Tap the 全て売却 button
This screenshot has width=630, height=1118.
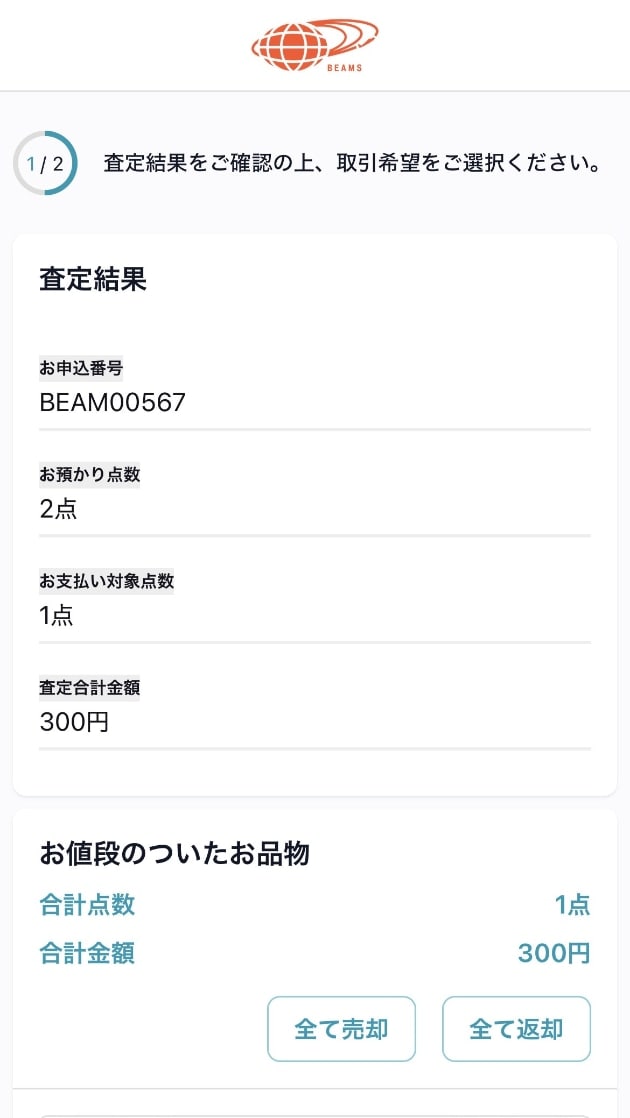click(341, 1028)
